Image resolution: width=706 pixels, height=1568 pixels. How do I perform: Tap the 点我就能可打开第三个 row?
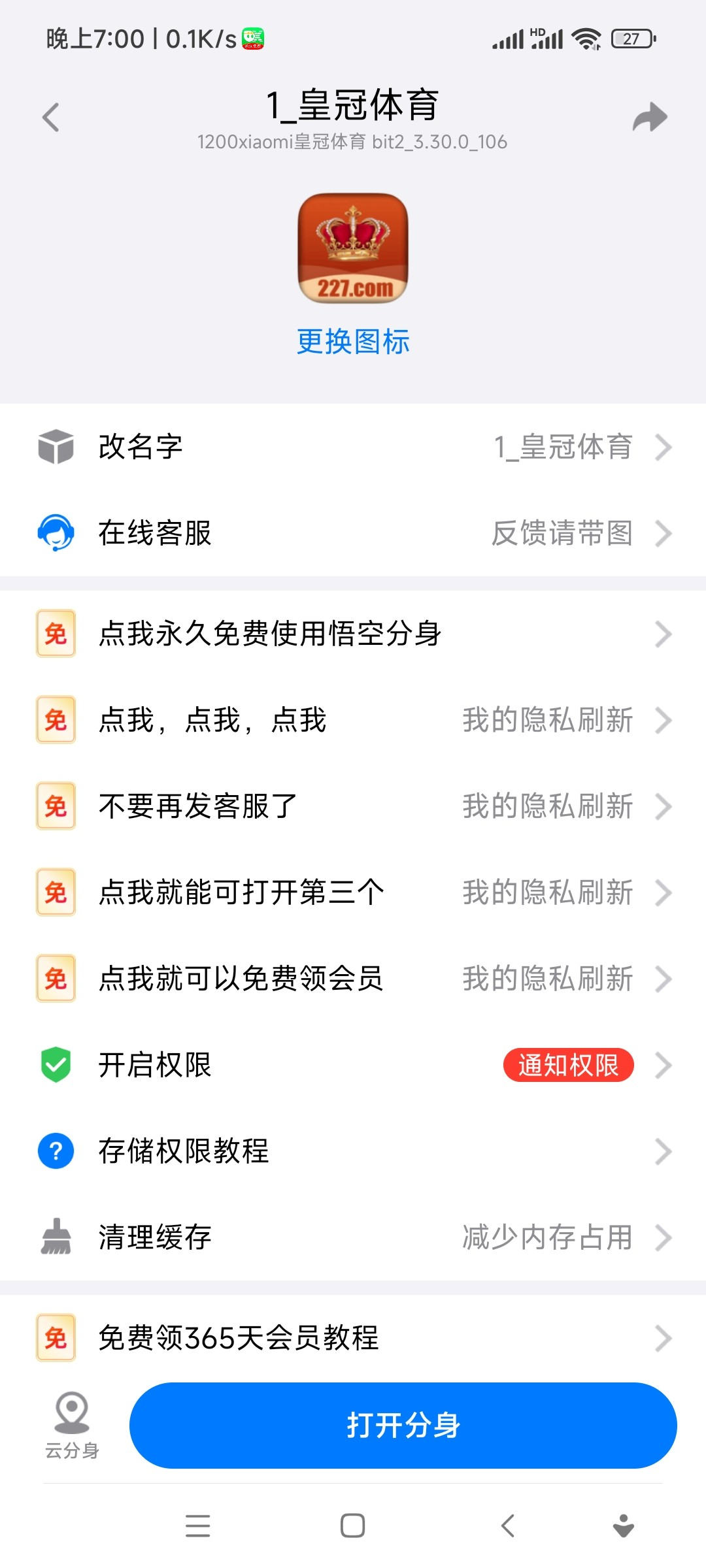tap(353, 892)
